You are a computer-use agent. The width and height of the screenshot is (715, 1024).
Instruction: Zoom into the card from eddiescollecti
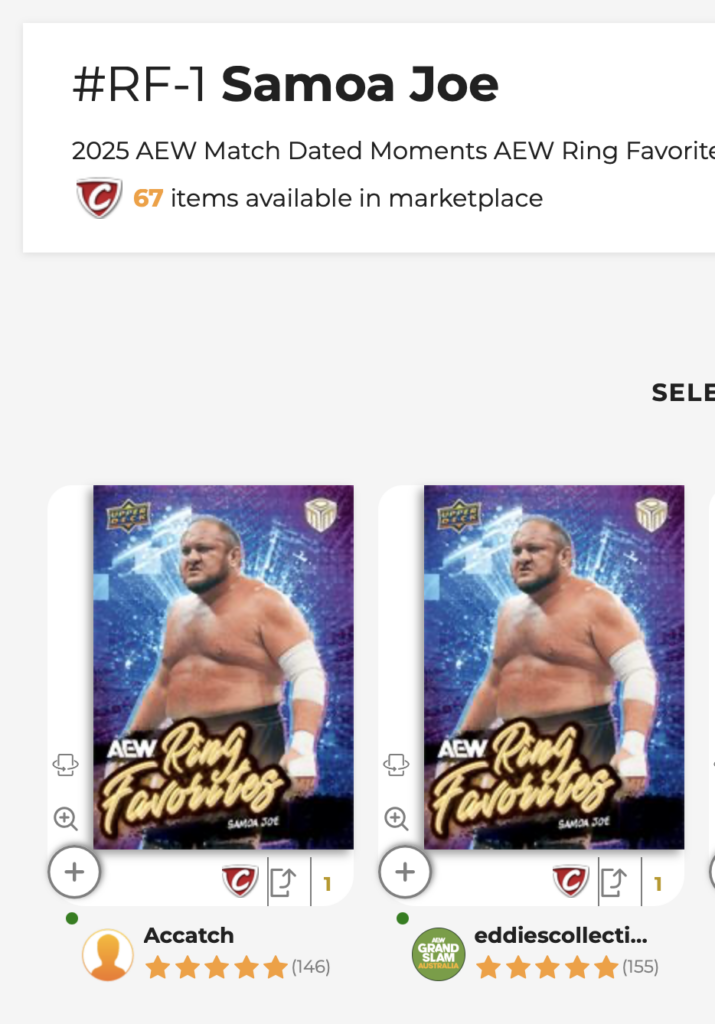(x=397, y=819)
